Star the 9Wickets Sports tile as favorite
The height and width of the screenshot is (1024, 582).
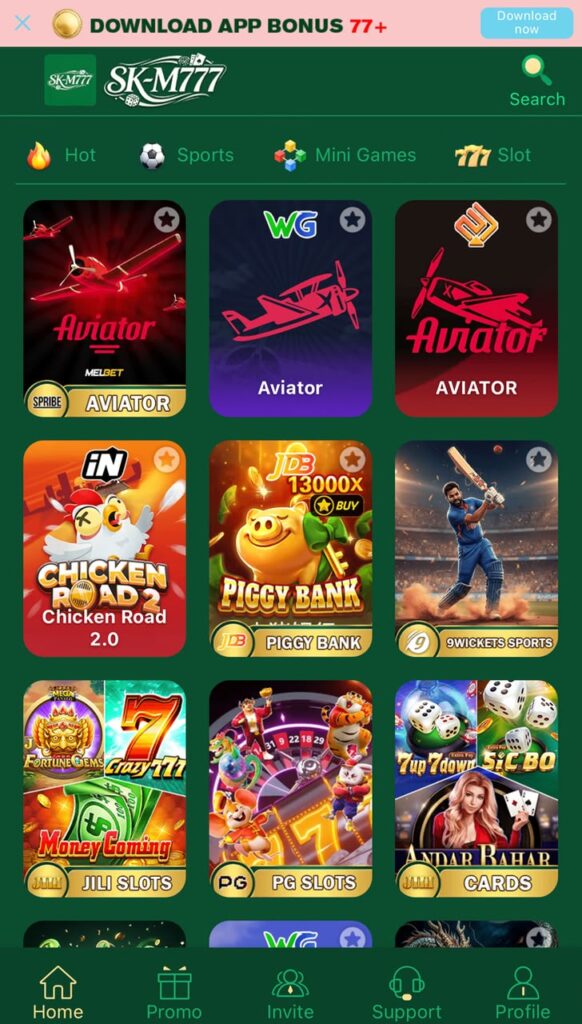(x=539, y=460)
